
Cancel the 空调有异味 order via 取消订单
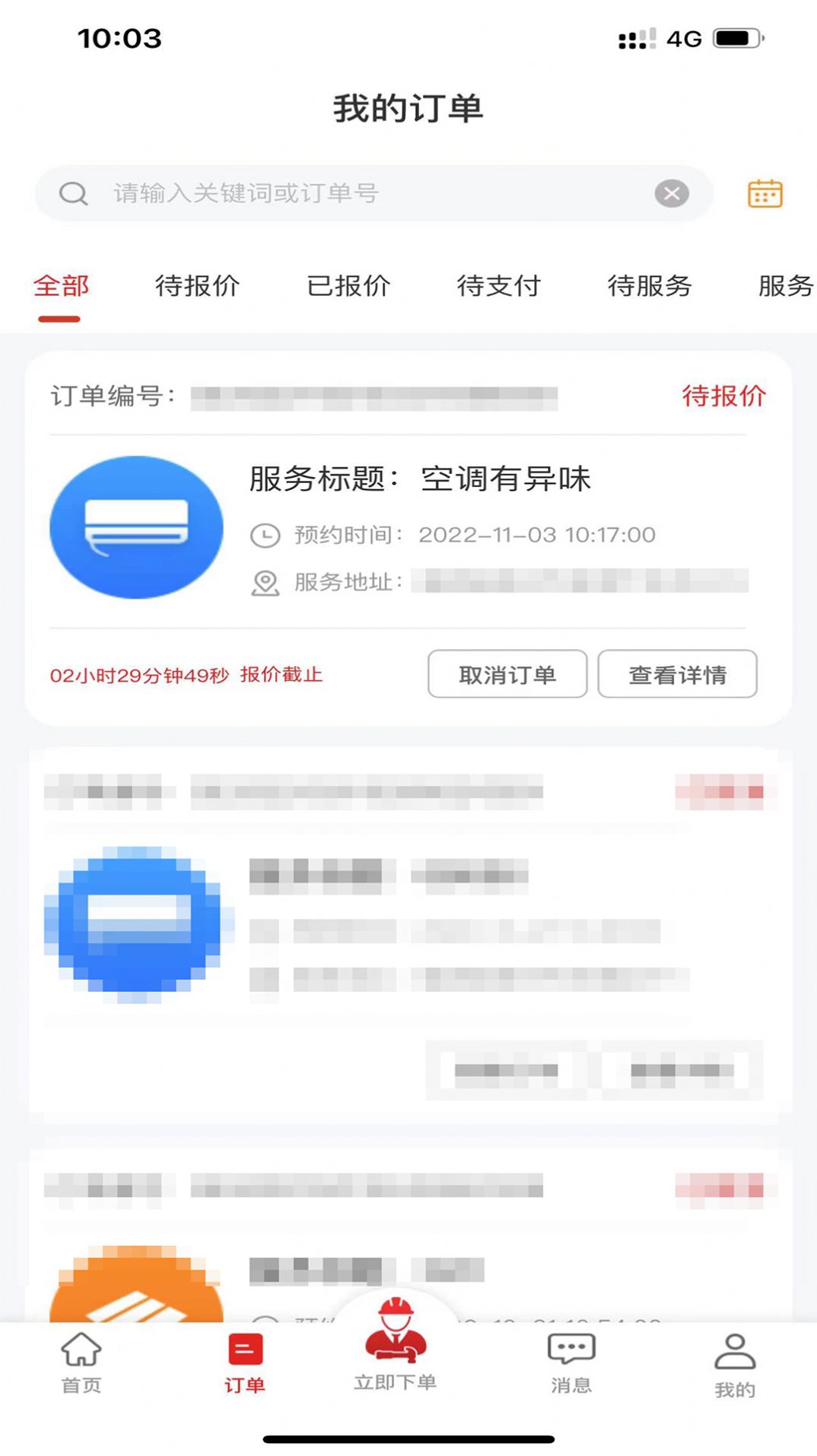tap(507, 674)
